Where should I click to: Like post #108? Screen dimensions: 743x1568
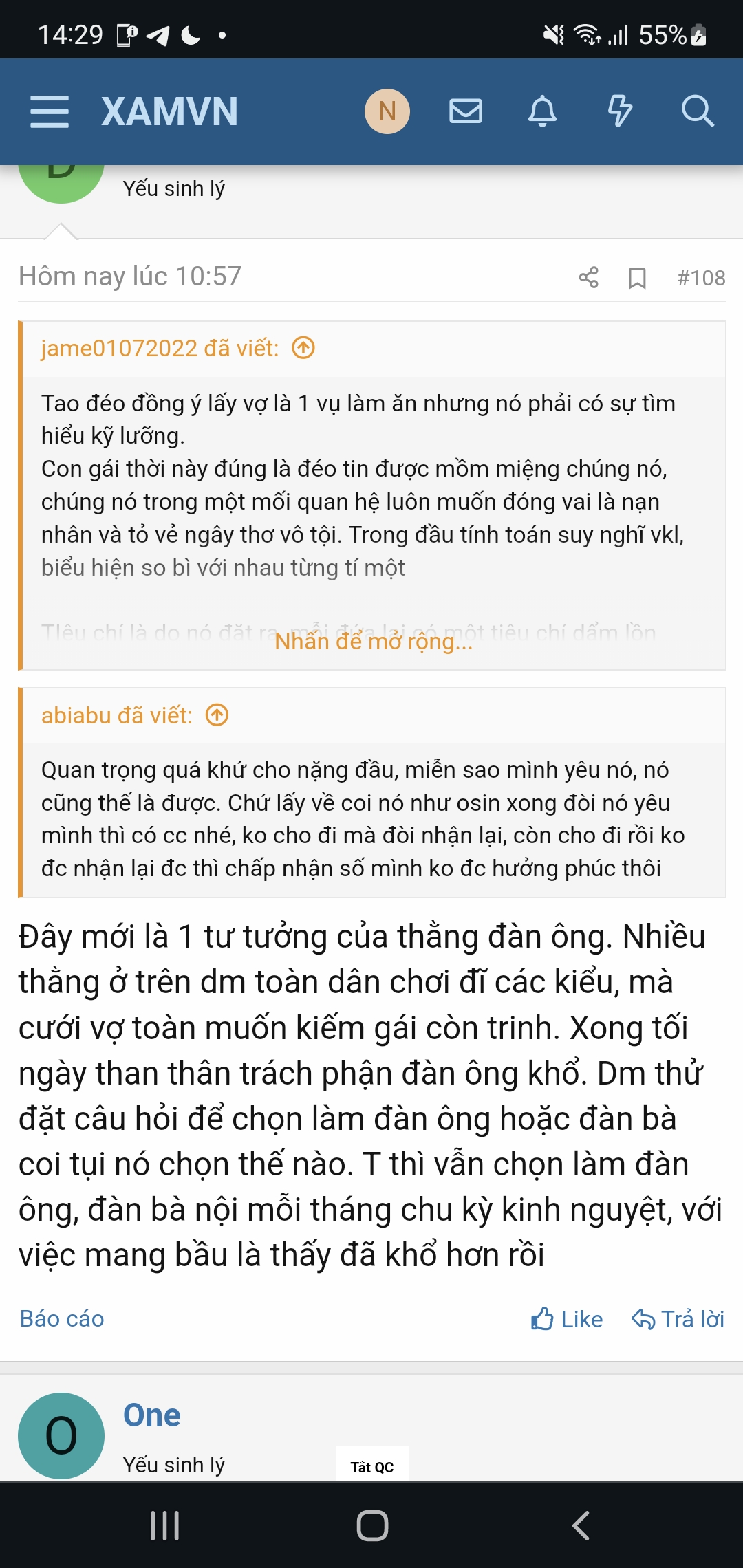tap(567, 1319)
